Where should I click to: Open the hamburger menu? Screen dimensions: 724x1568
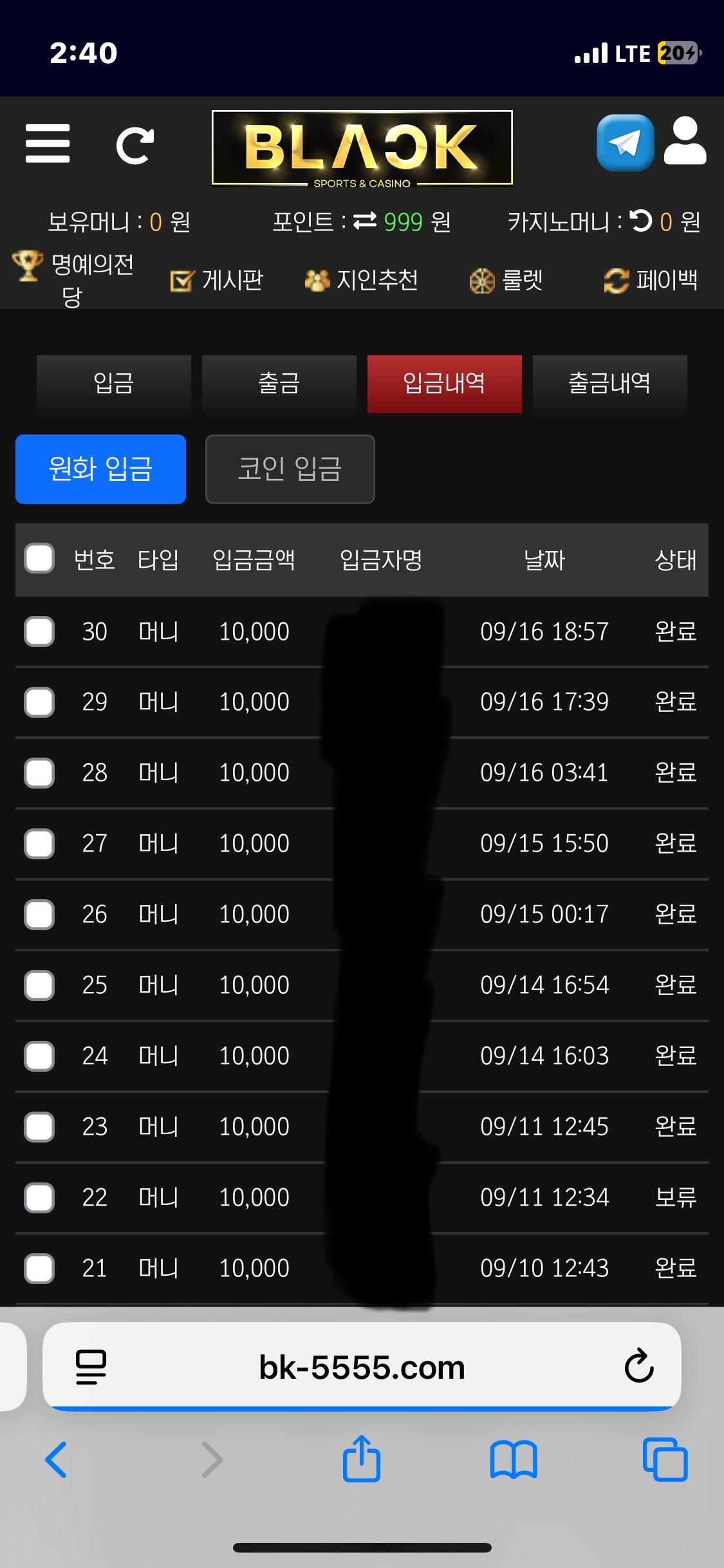coord(48,144)
